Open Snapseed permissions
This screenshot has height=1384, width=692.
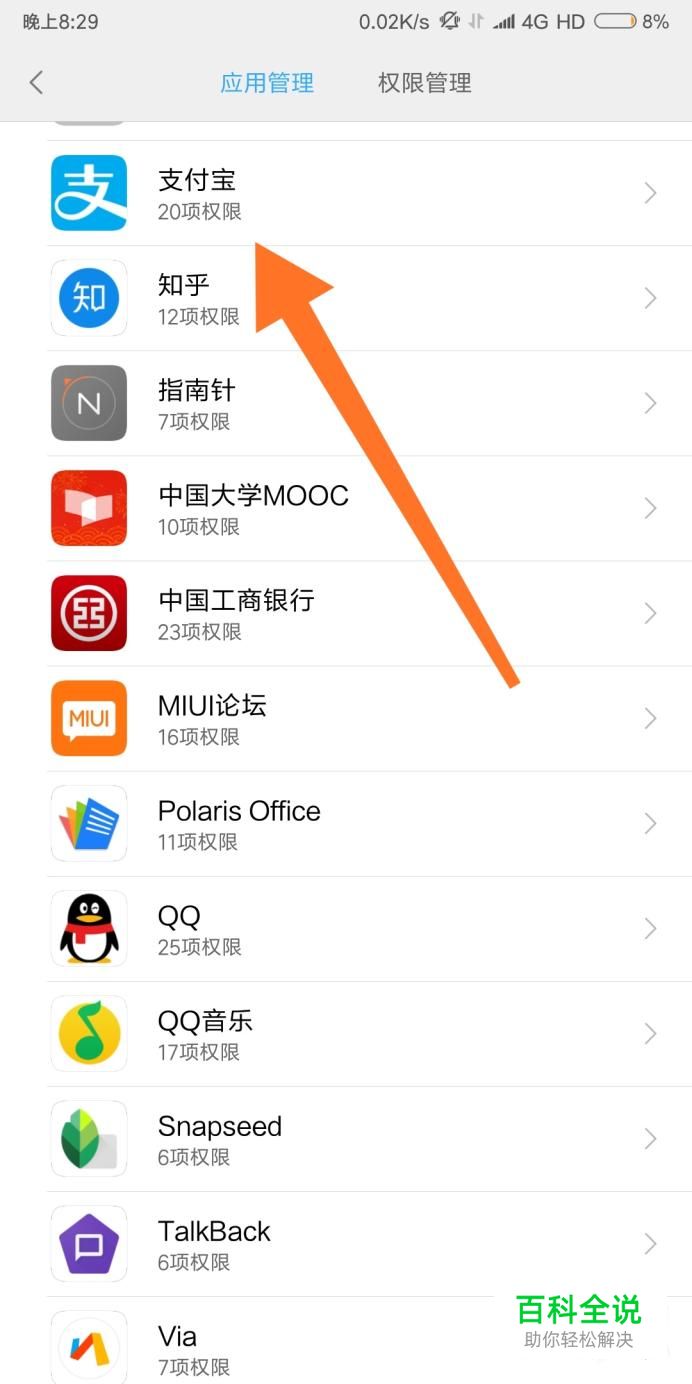[346, 1138]
